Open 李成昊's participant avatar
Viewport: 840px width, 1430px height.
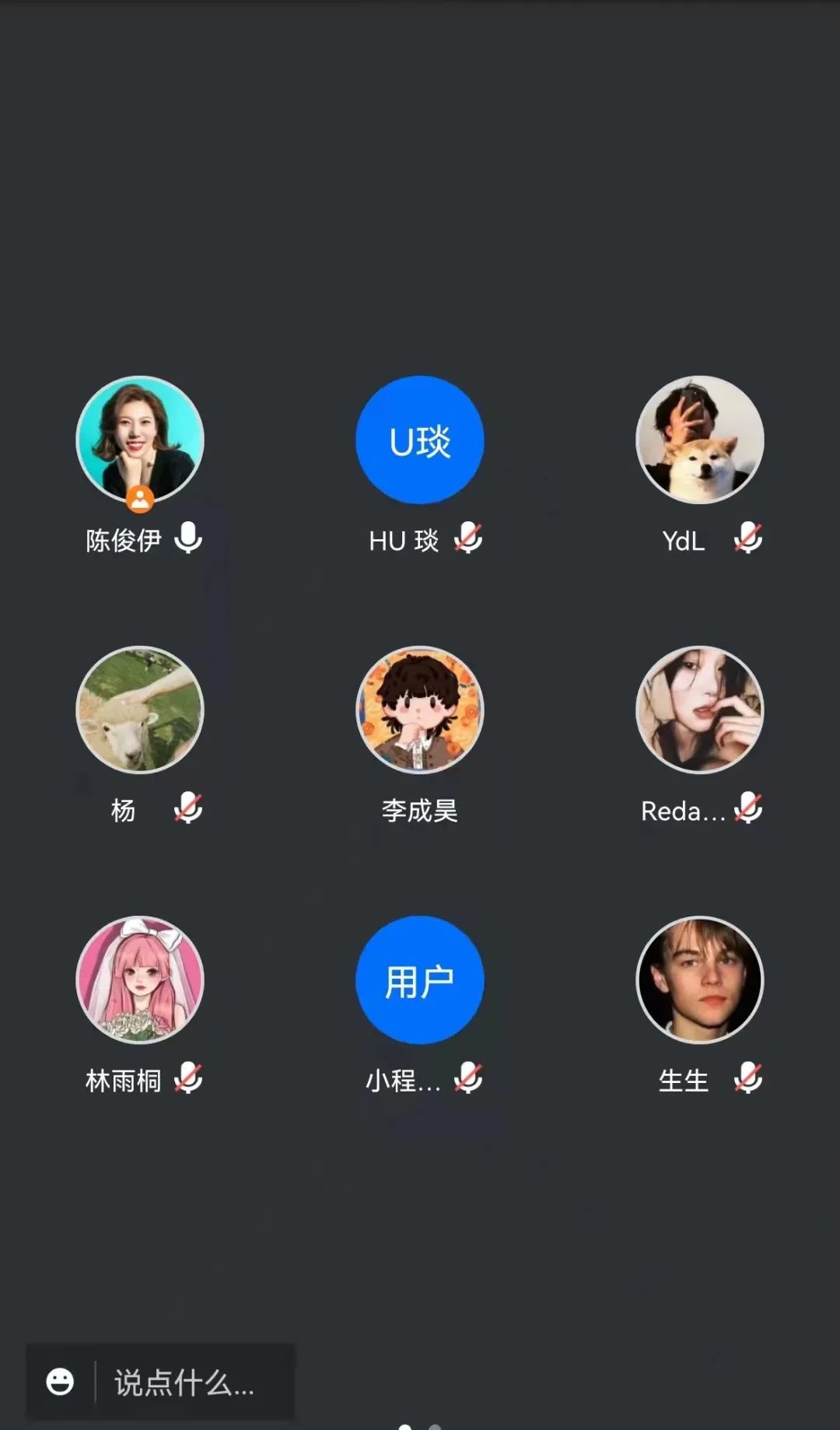[x=420, y=710]
